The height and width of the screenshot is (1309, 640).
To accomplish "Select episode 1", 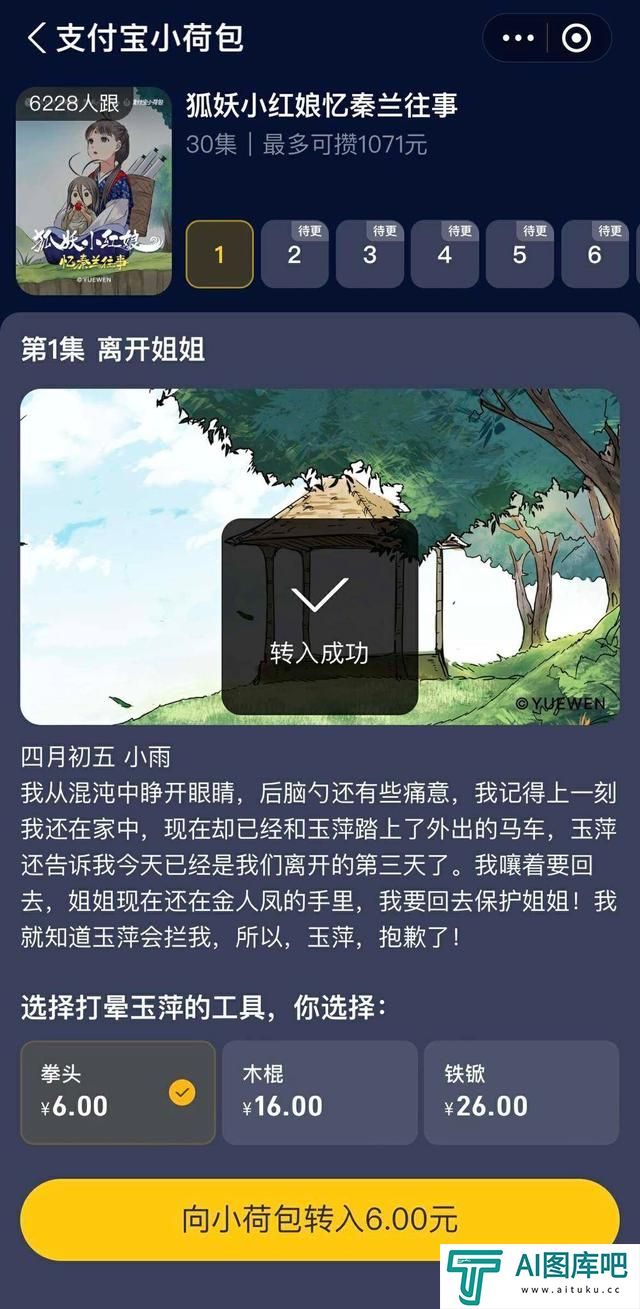I will click(x=220, y=254).
